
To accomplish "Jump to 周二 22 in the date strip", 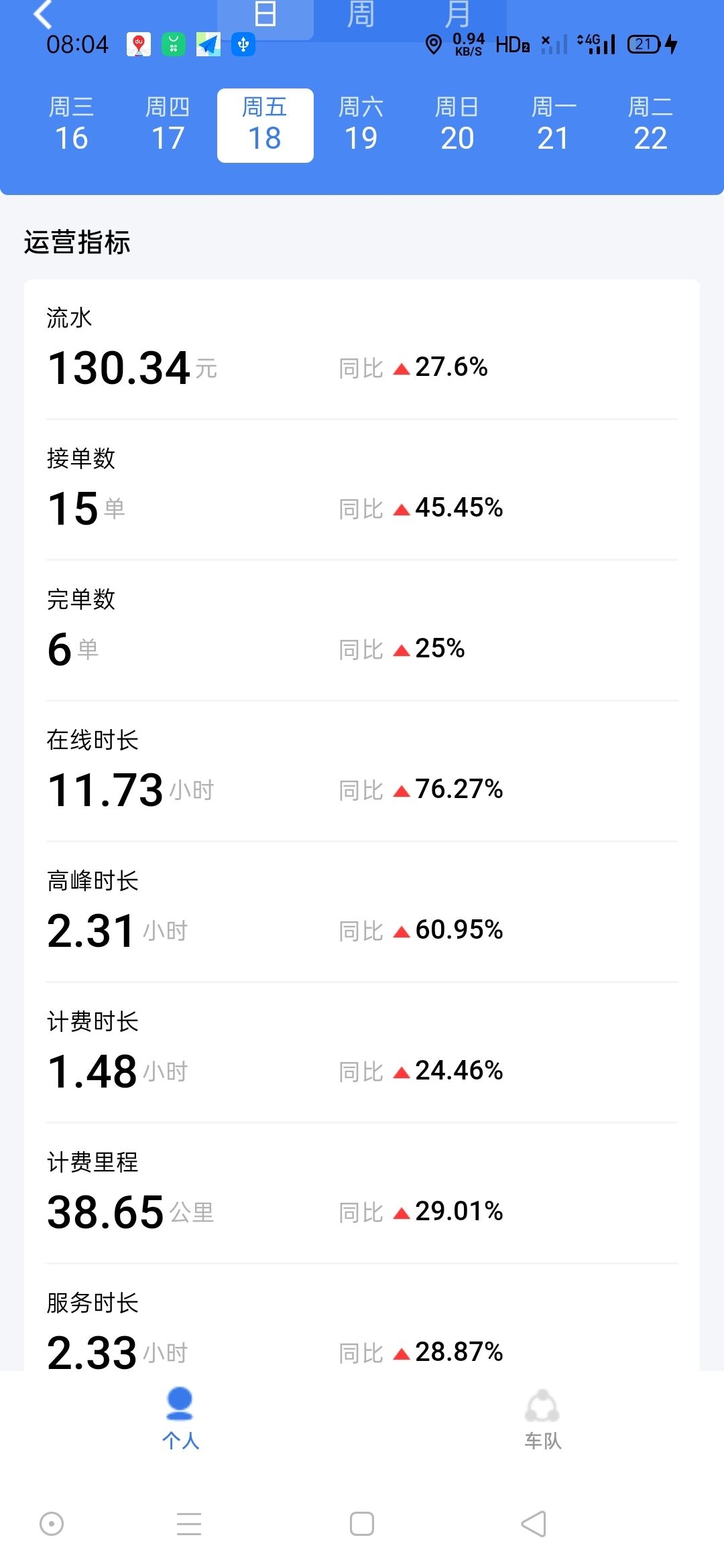I will pos(650,125).
